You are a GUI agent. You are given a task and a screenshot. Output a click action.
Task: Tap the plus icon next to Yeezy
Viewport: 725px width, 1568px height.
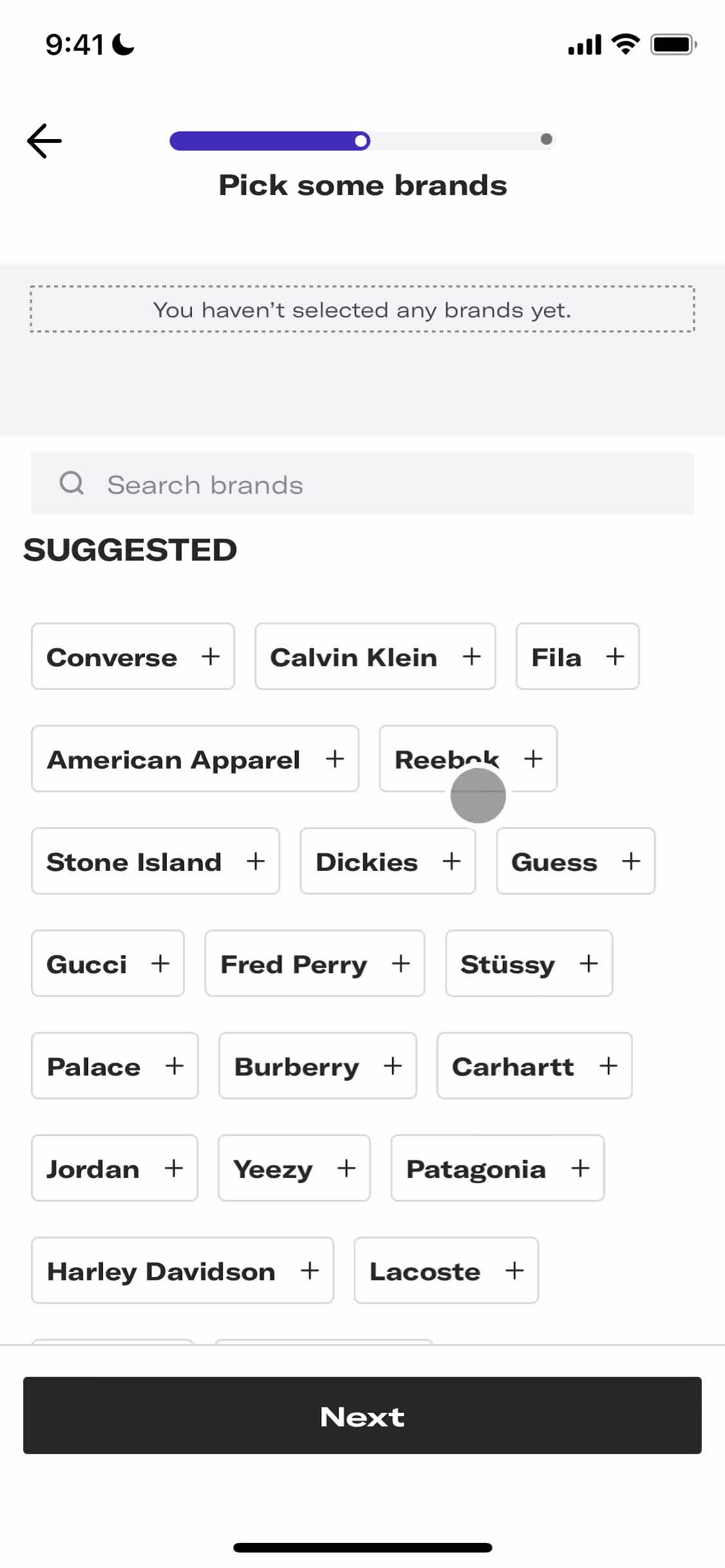click(x=346, y=1168)
